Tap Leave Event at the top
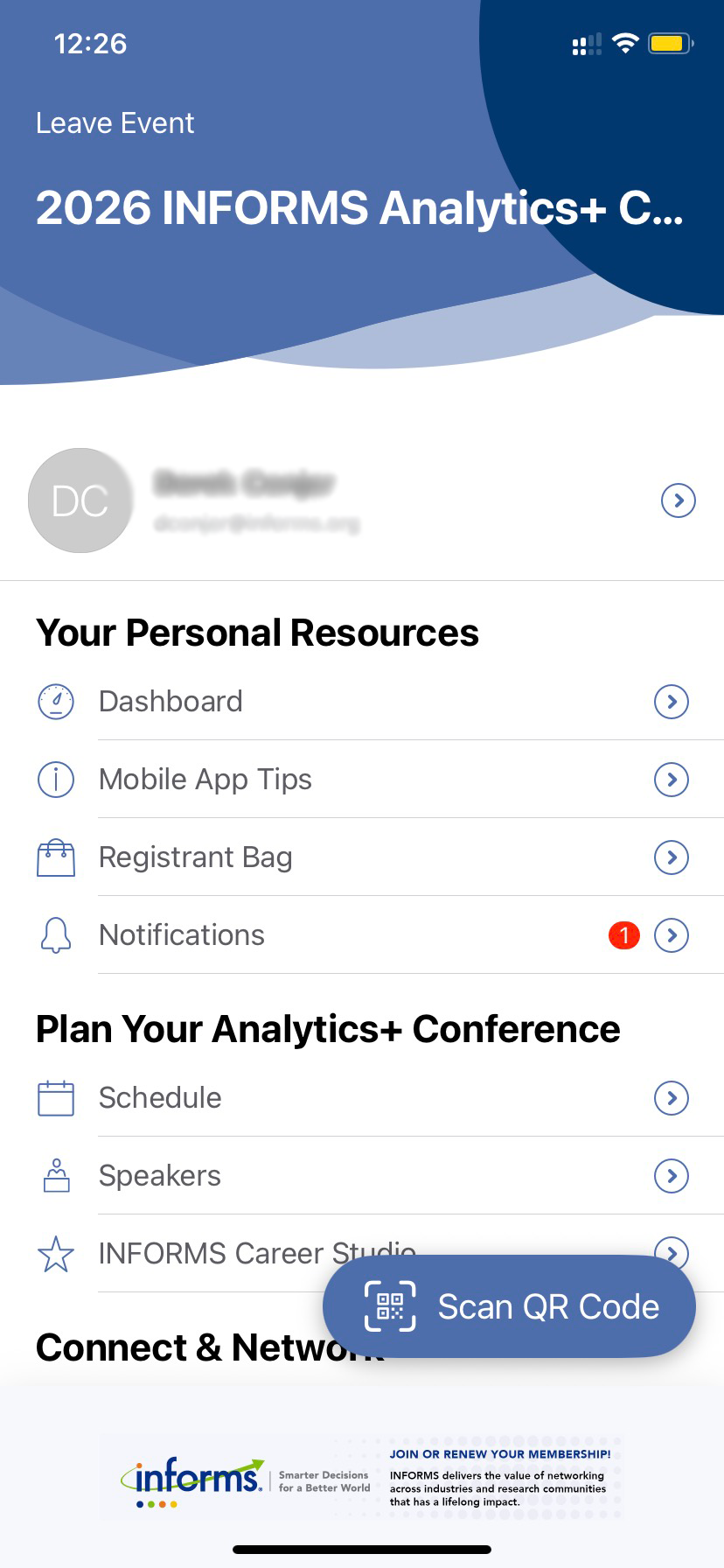724x1568 pixels. pos(115,123)
